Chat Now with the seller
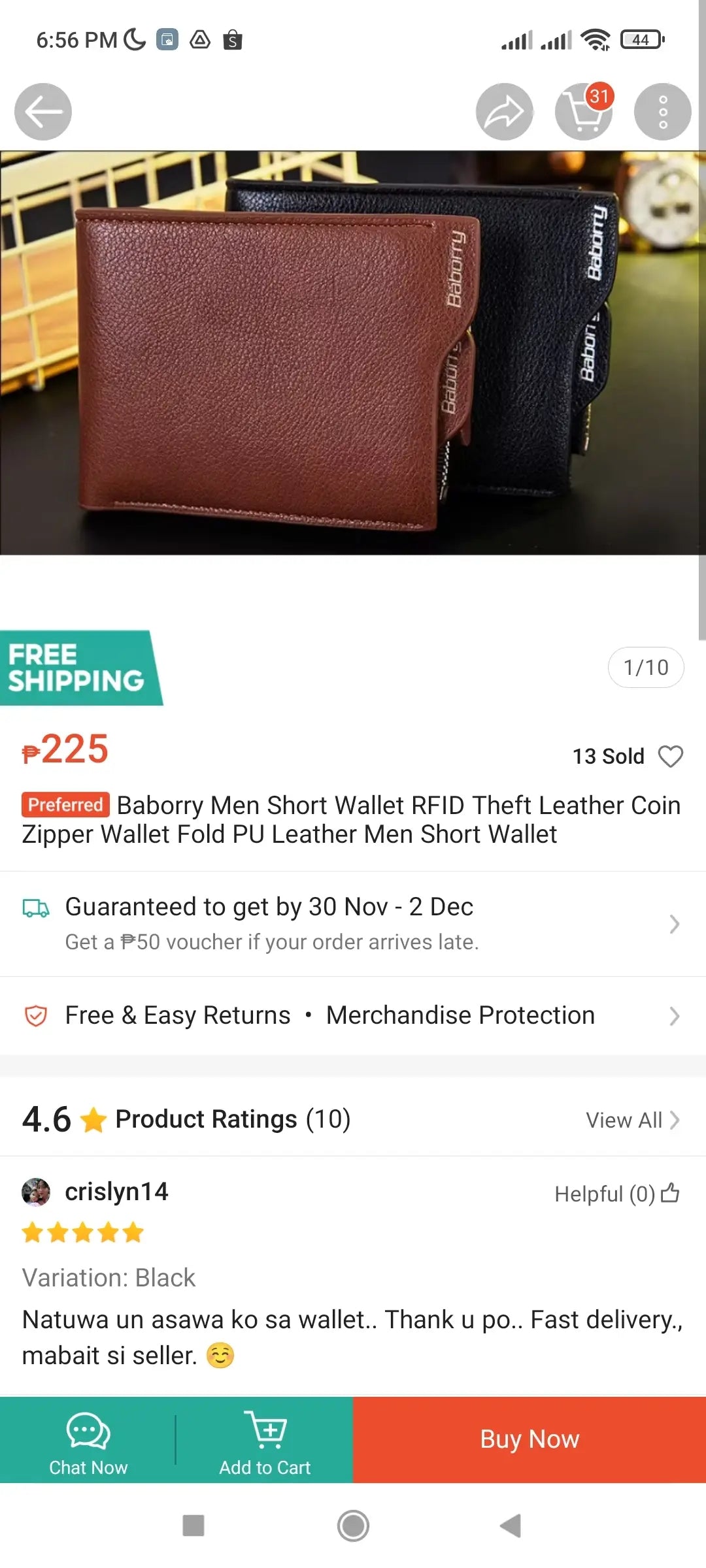This screenshot has width=706, height=1568. point(88,1440)
